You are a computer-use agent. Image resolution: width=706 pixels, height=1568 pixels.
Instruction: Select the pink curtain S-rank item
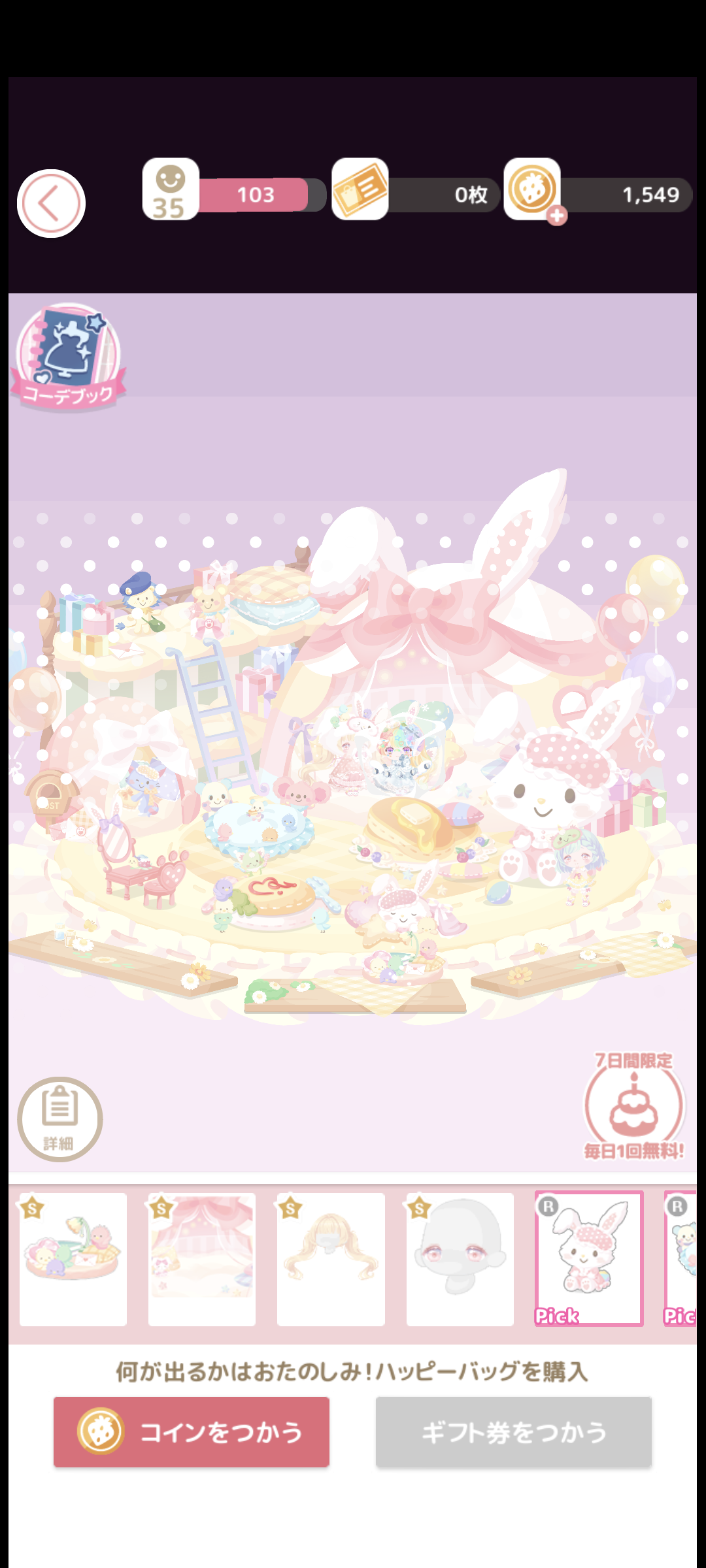coord(201,1259)
